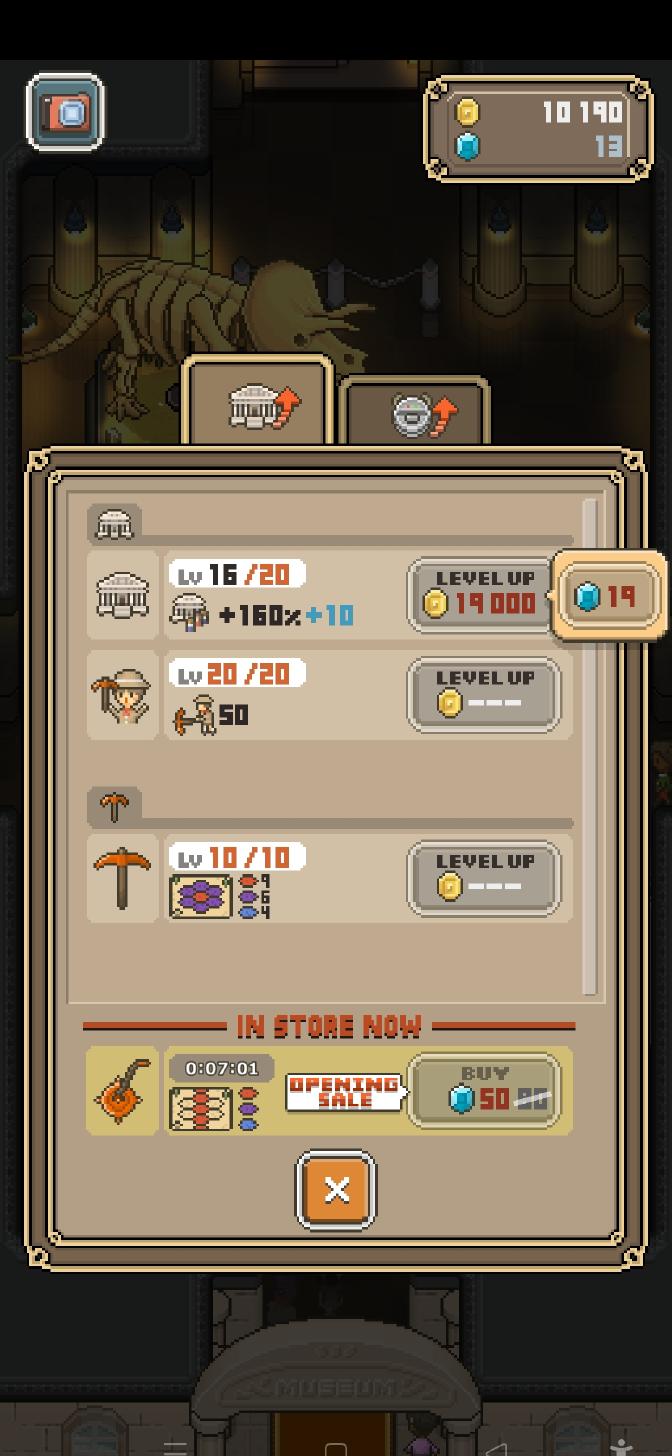Open the coins and gems balance panel
This screenshot has width=672, height=1456.
(539, 129)
